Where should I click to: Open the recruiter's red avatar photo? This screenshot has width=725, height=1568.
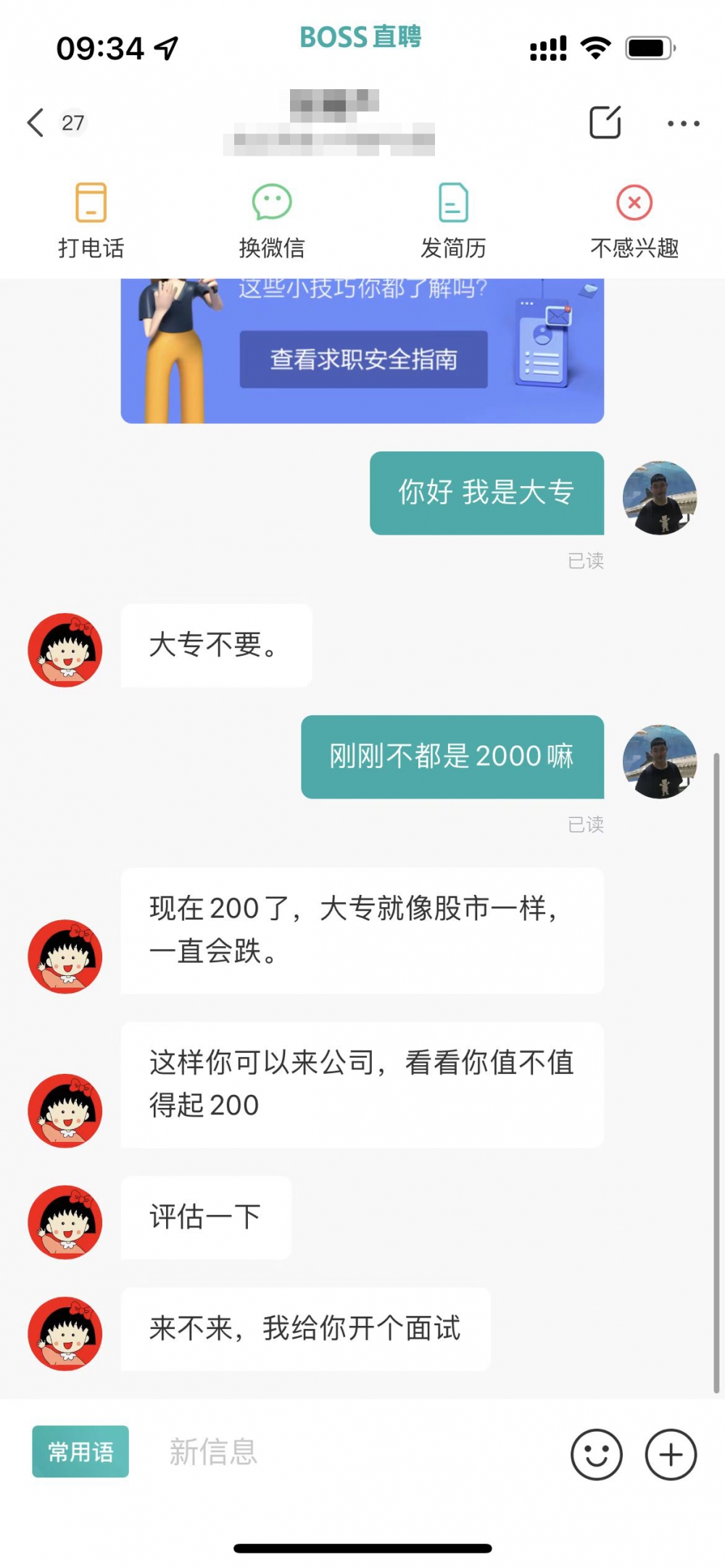(x=65, y=649)
